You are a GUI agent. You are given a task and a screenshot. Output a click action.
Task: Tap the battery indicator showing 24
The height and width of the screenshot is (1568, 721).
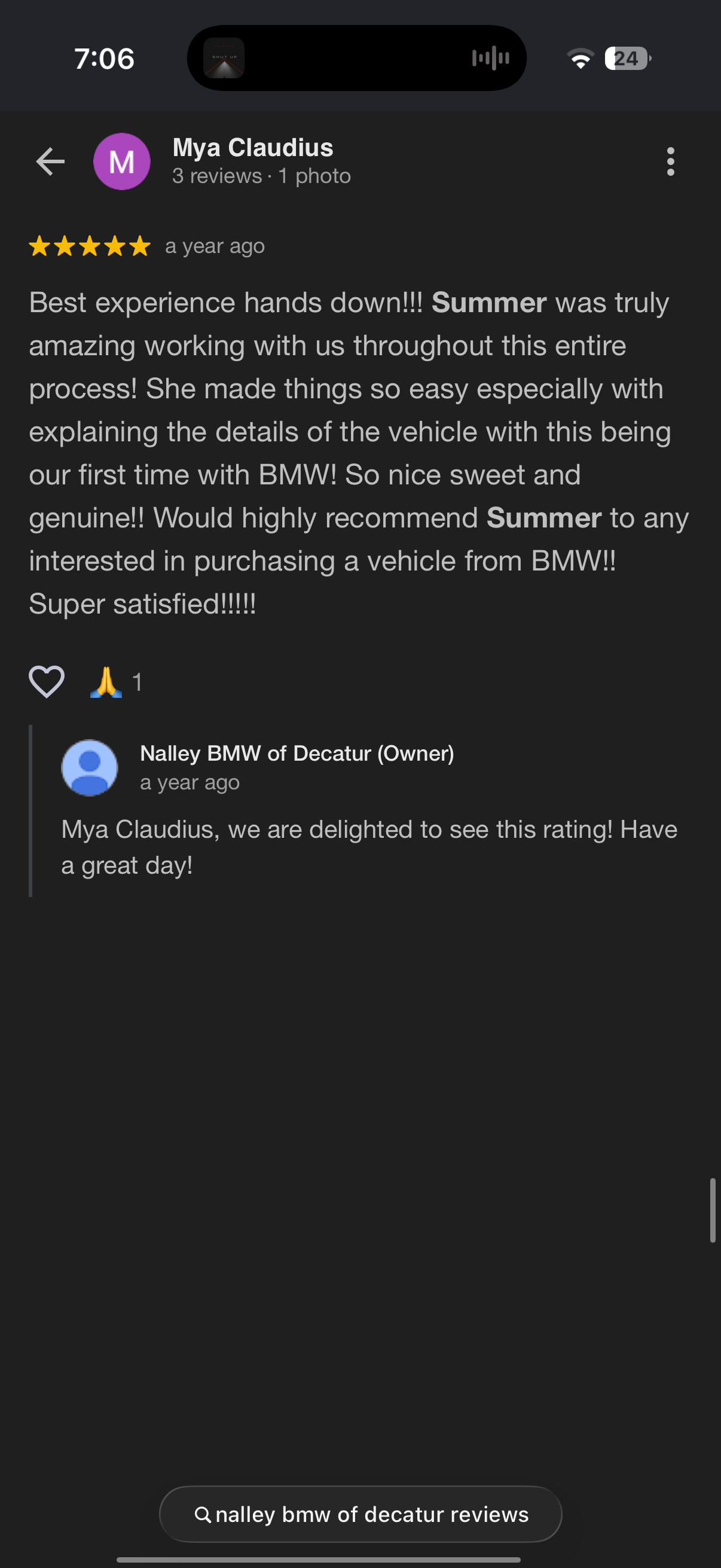pos(625,58)
